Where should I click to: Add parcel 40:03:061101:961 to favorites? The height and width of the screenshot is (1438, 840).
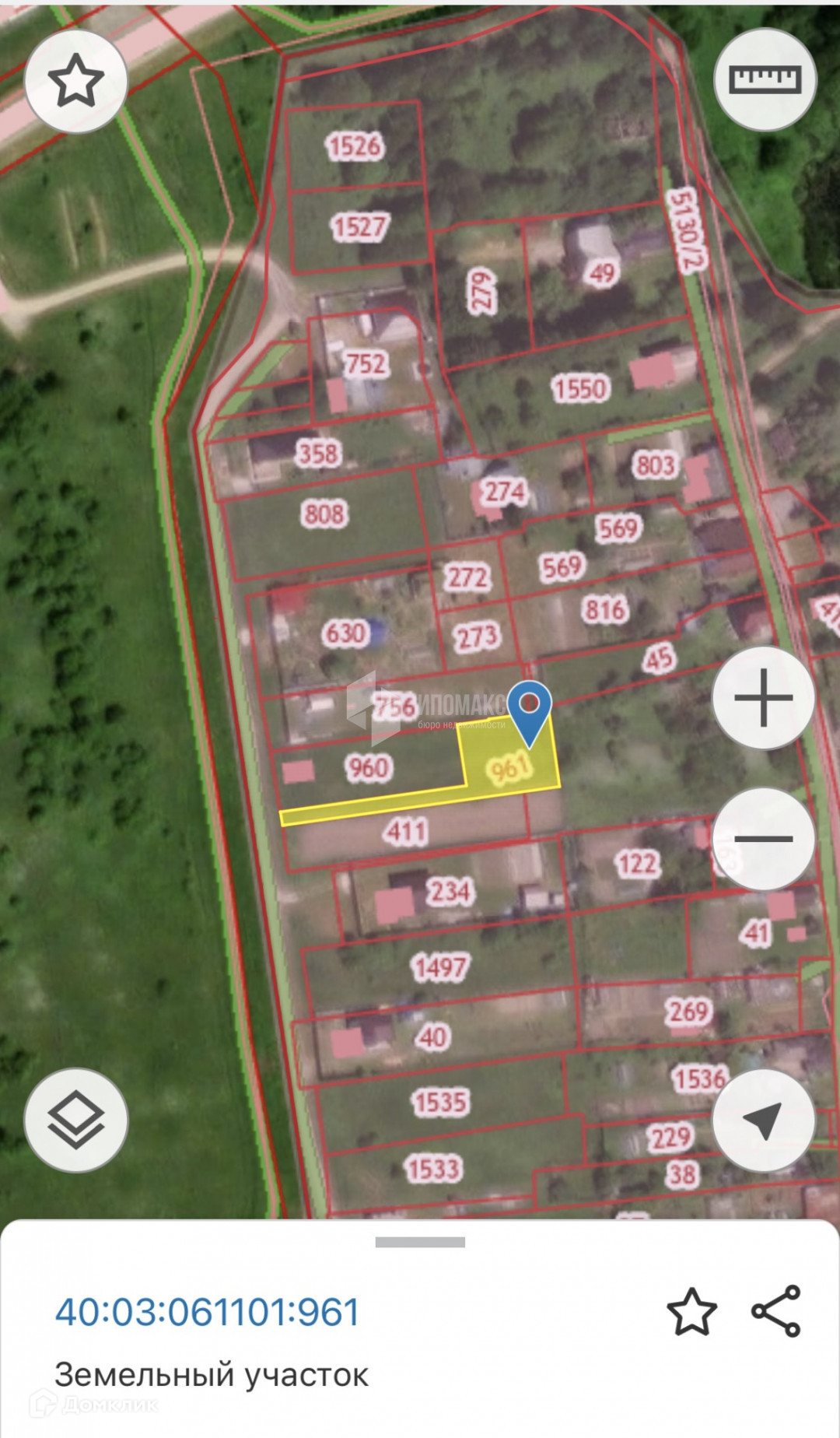pos(691,1311)
